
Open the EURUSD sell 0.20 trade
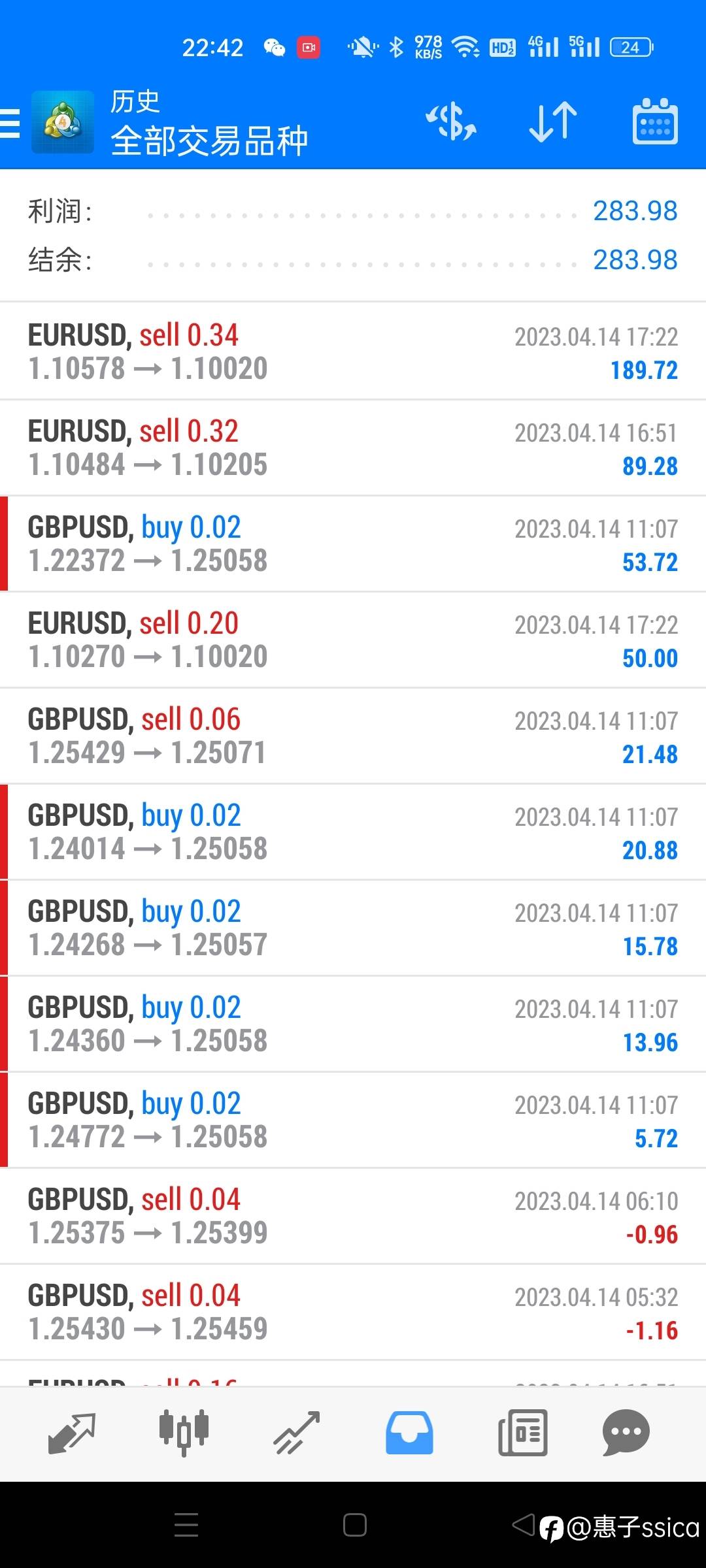[x=353, y=640]
